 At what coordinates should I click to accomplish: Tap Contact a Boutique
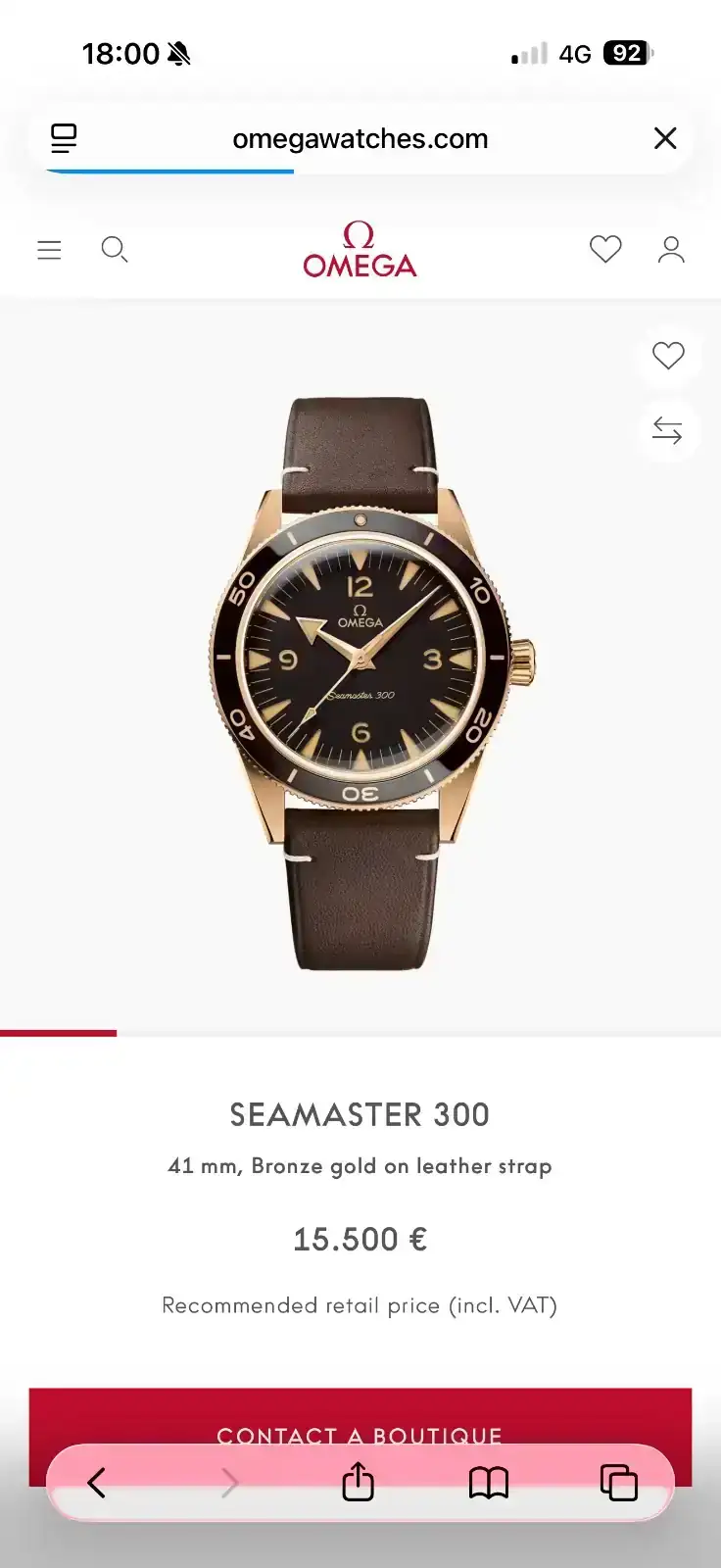[360, 1436]
